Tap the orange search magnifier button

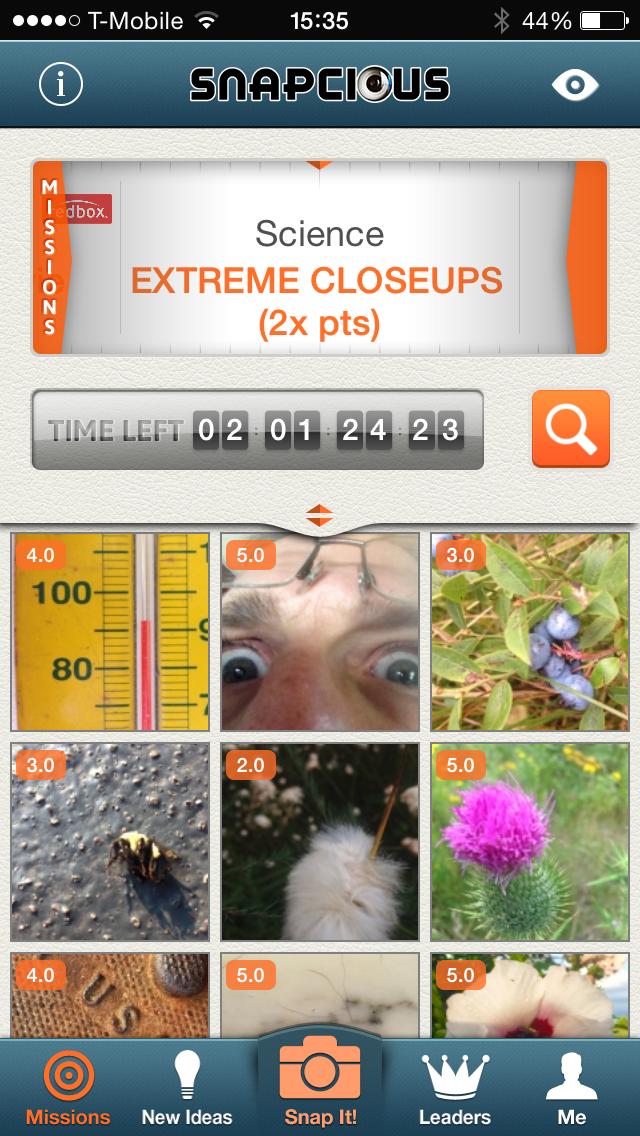(x=570, y=429)
